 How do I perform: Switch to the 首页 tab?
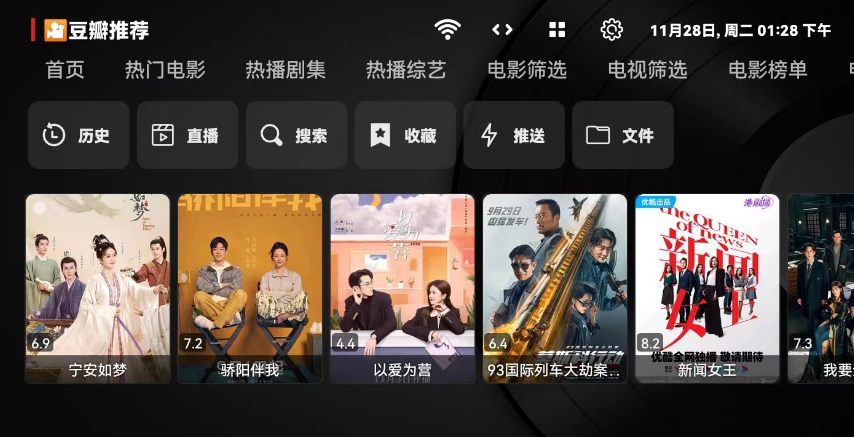65,70
